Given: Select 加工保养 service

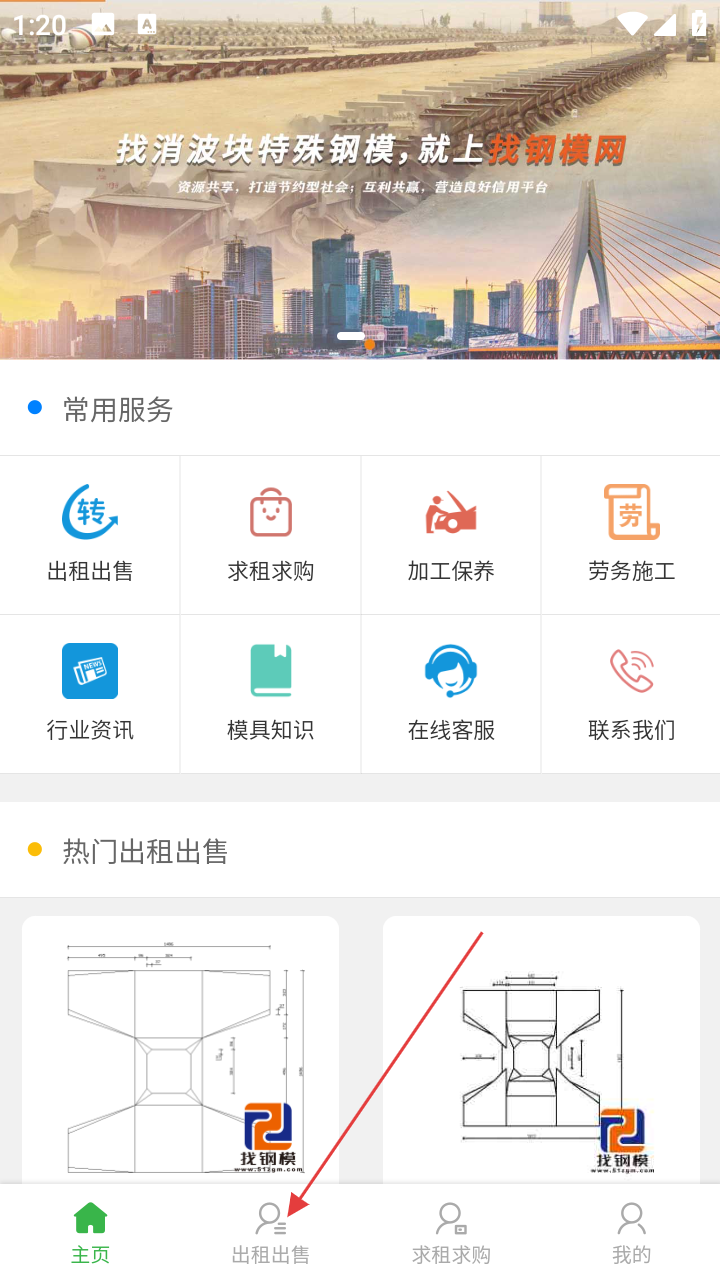Looking at the screenshot, I should click(451, 534).
